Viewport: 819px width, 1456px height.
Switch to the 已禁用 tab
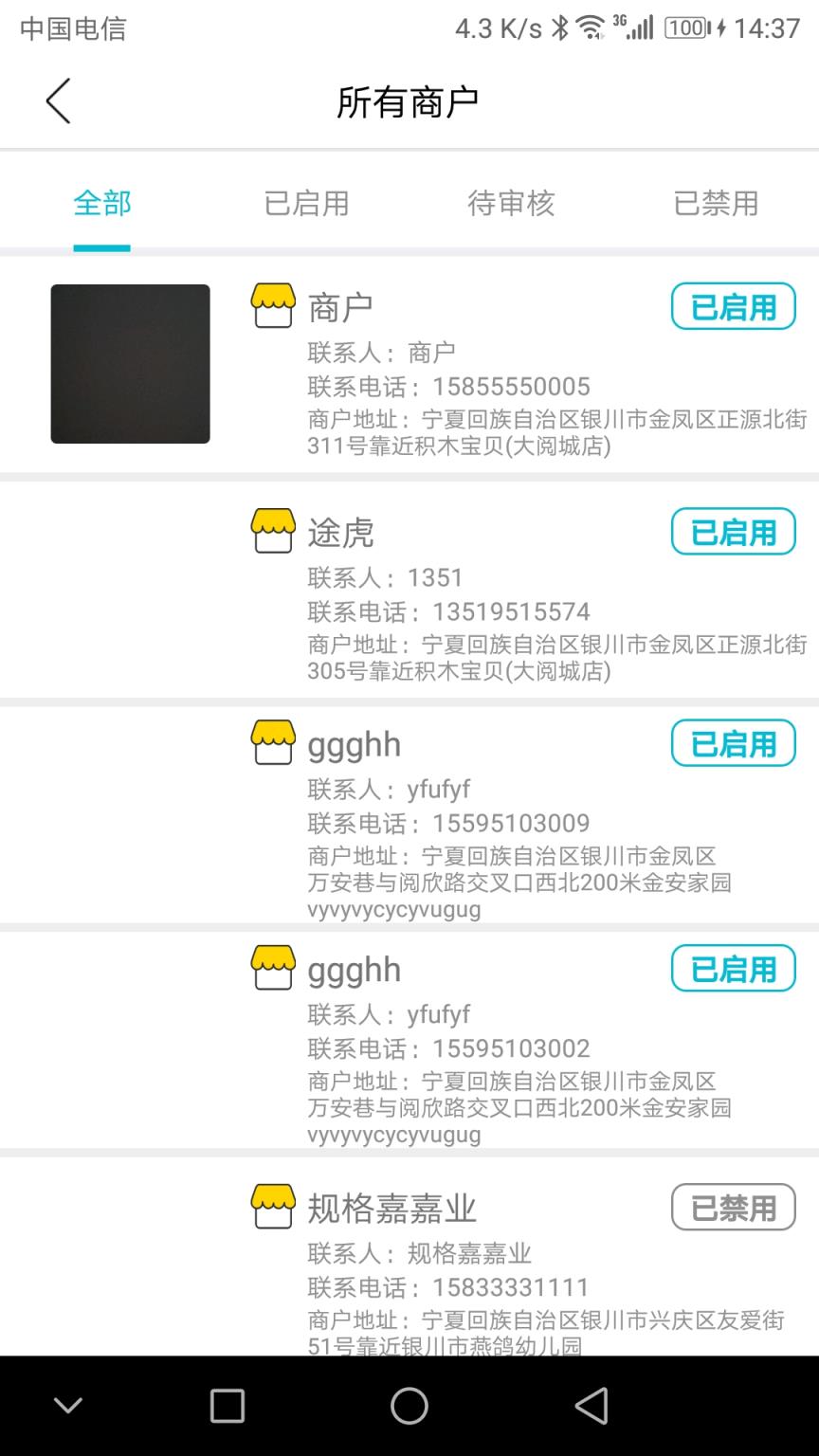click(716, 203)
